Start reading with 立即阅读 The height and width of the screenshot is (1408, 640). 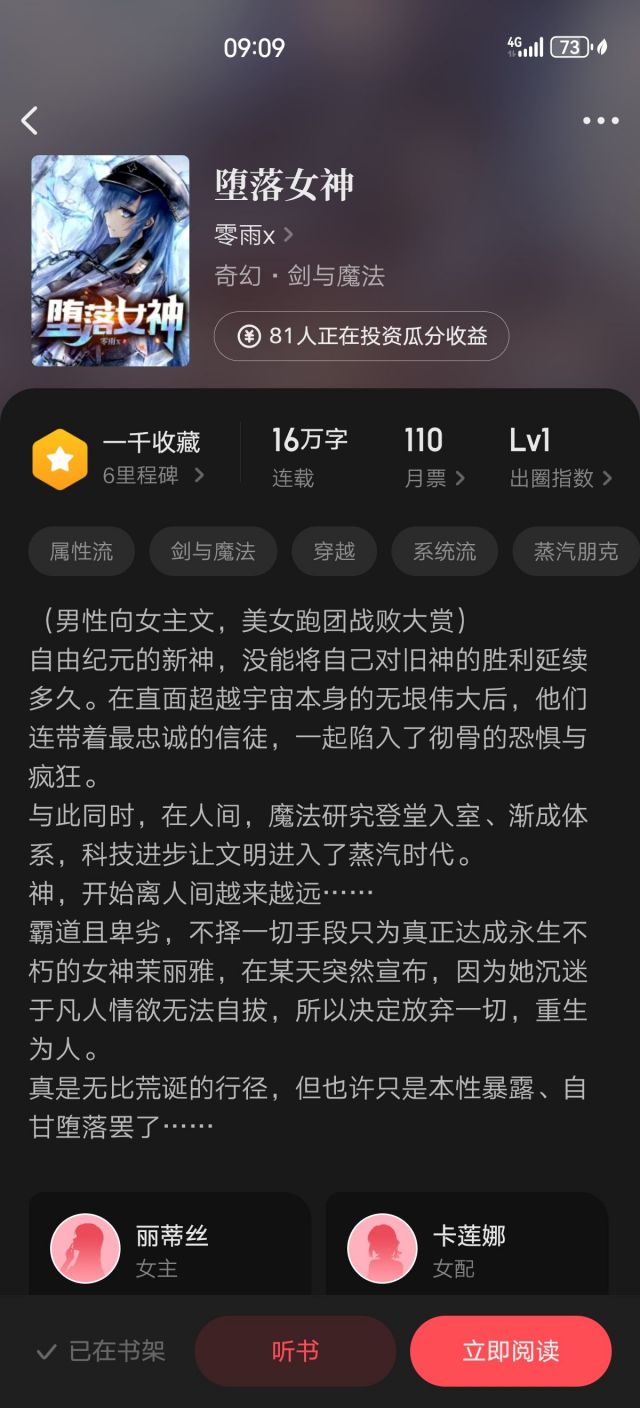click(x=510, y=1352)
